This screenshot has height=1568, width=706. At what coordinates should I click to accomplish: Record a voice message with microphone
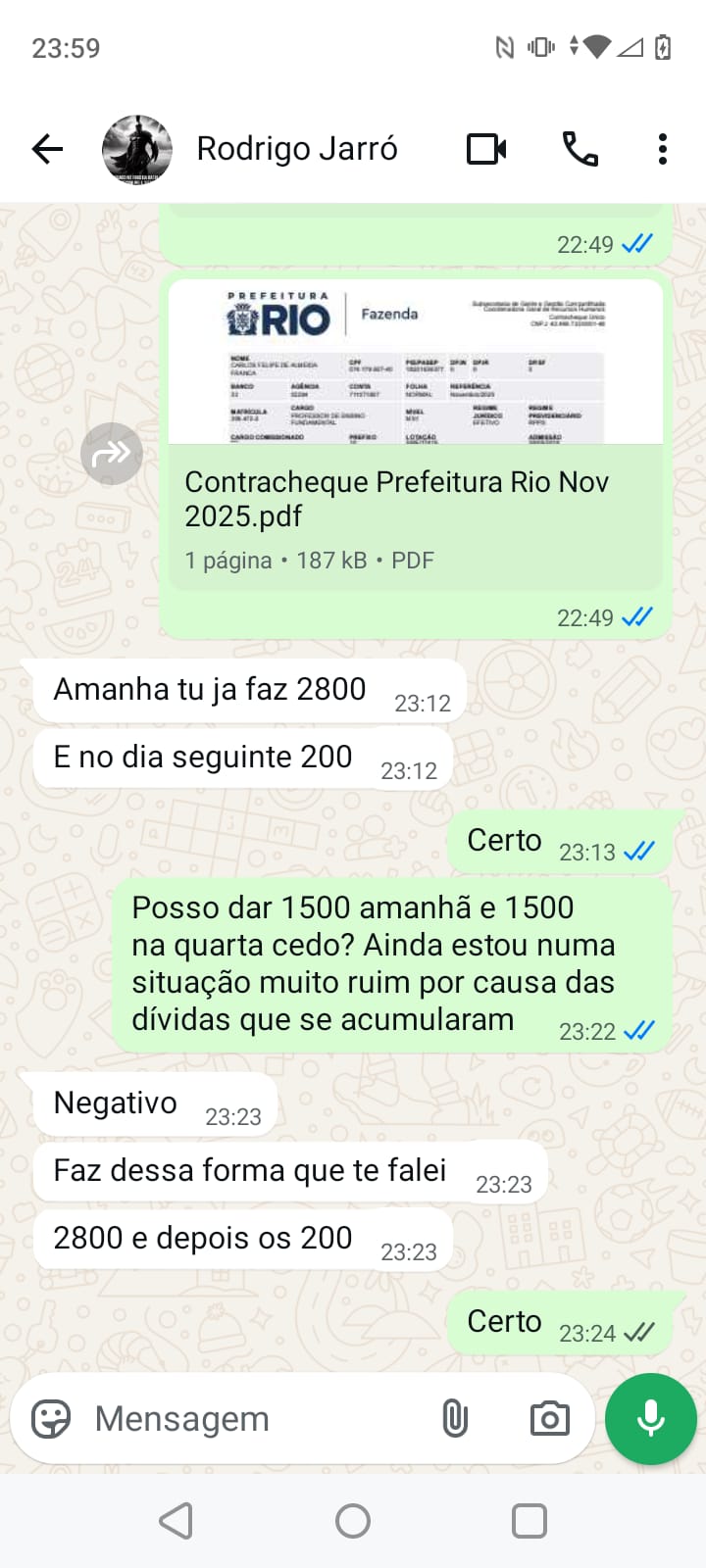click(x=651, y=1418)
